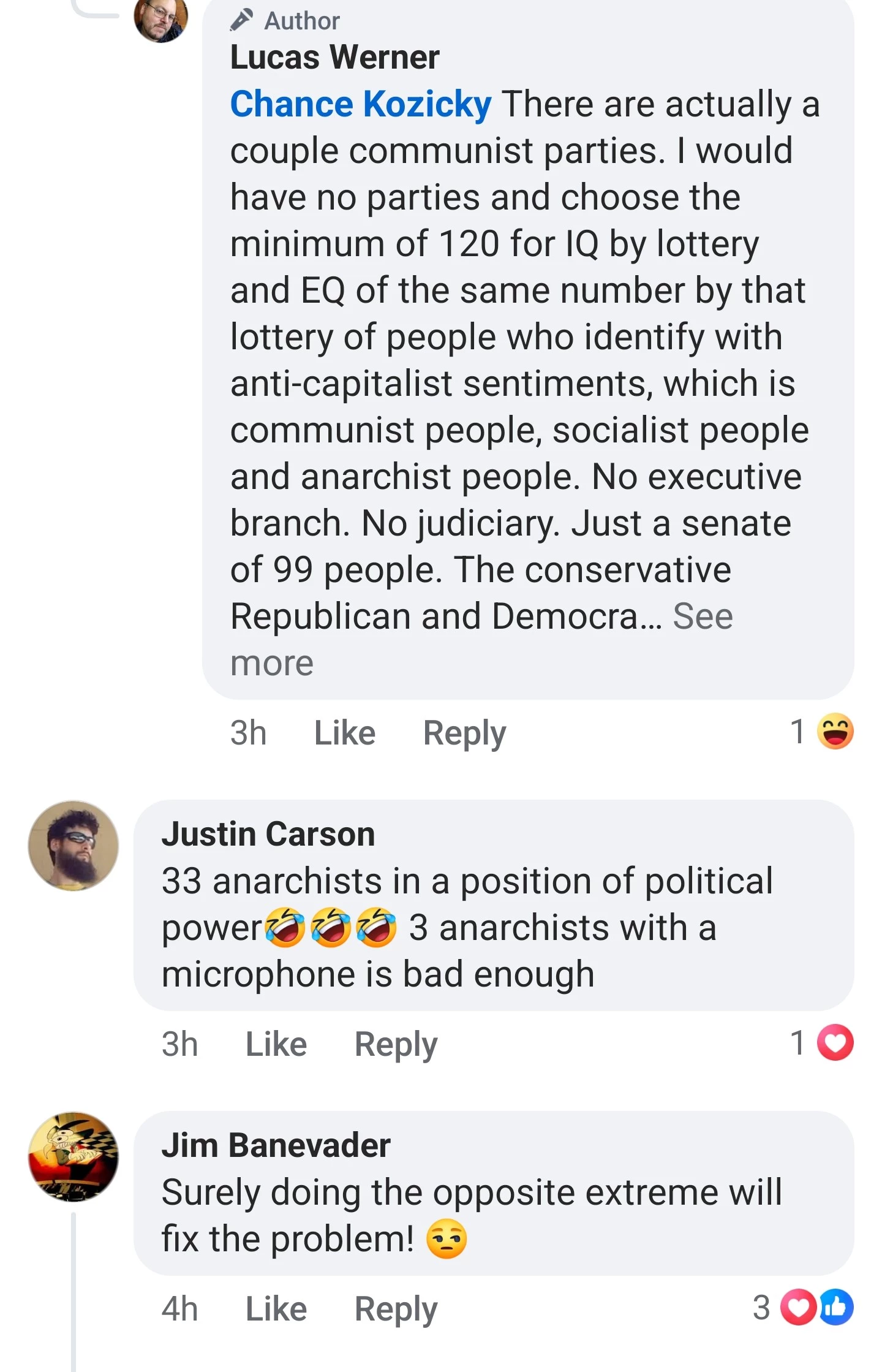The image size is (882, 1372).
Task: Open Lucas Werner's profile name
Action: (x=334, y=58)
